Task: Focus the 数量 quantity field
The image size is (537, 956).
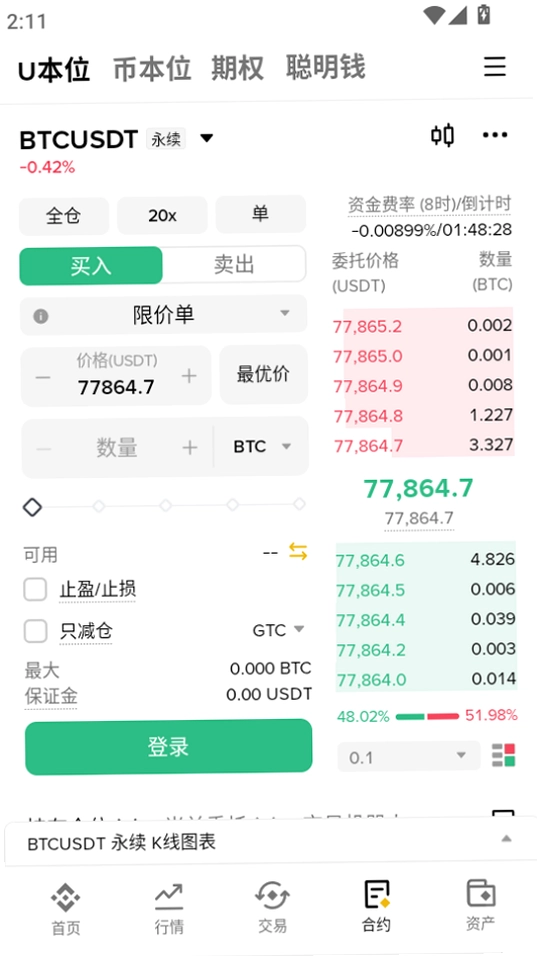Action: pyautogui.click(x=116, y=448)
